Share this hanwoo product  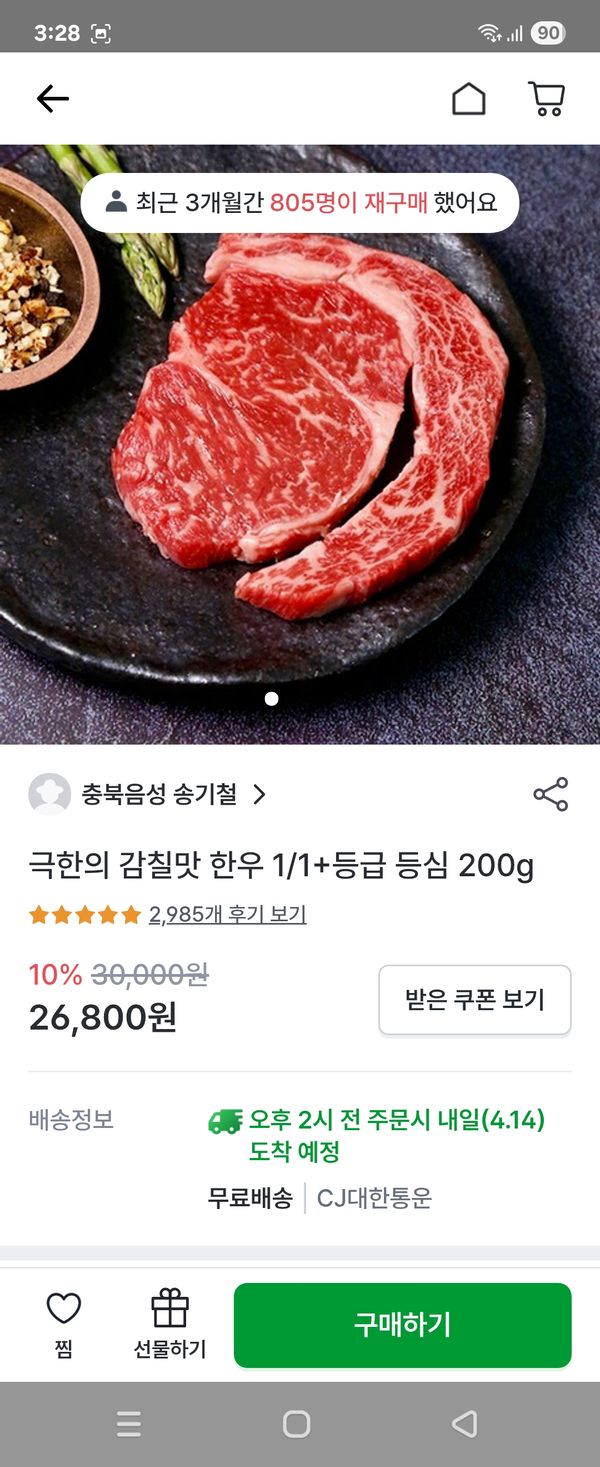click(550, 795)
